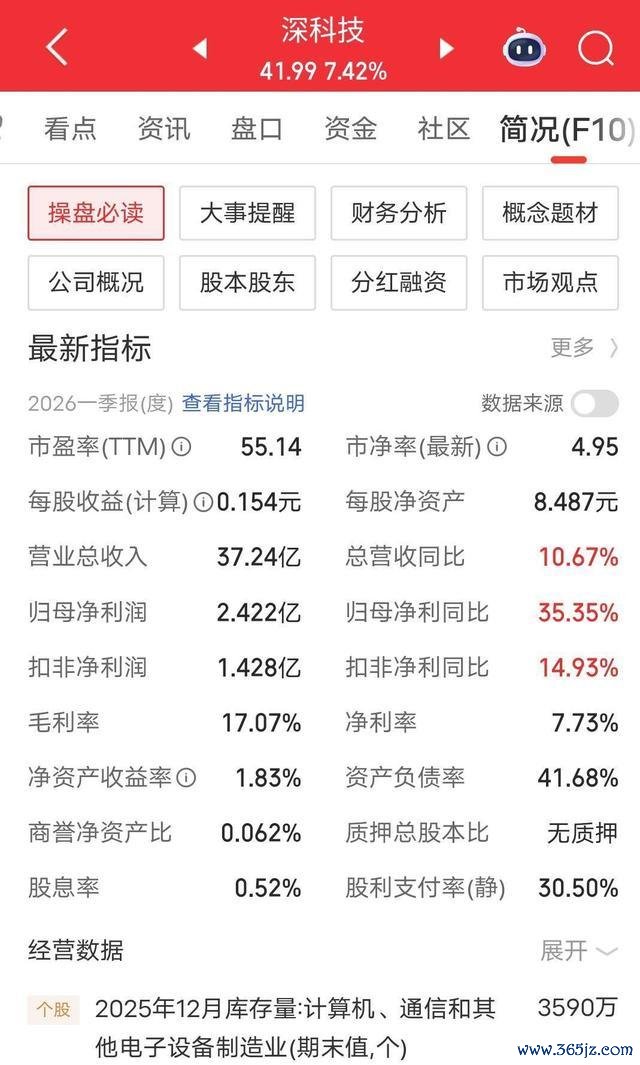Toggle the 数据来源 switch

tap(594, 403)
